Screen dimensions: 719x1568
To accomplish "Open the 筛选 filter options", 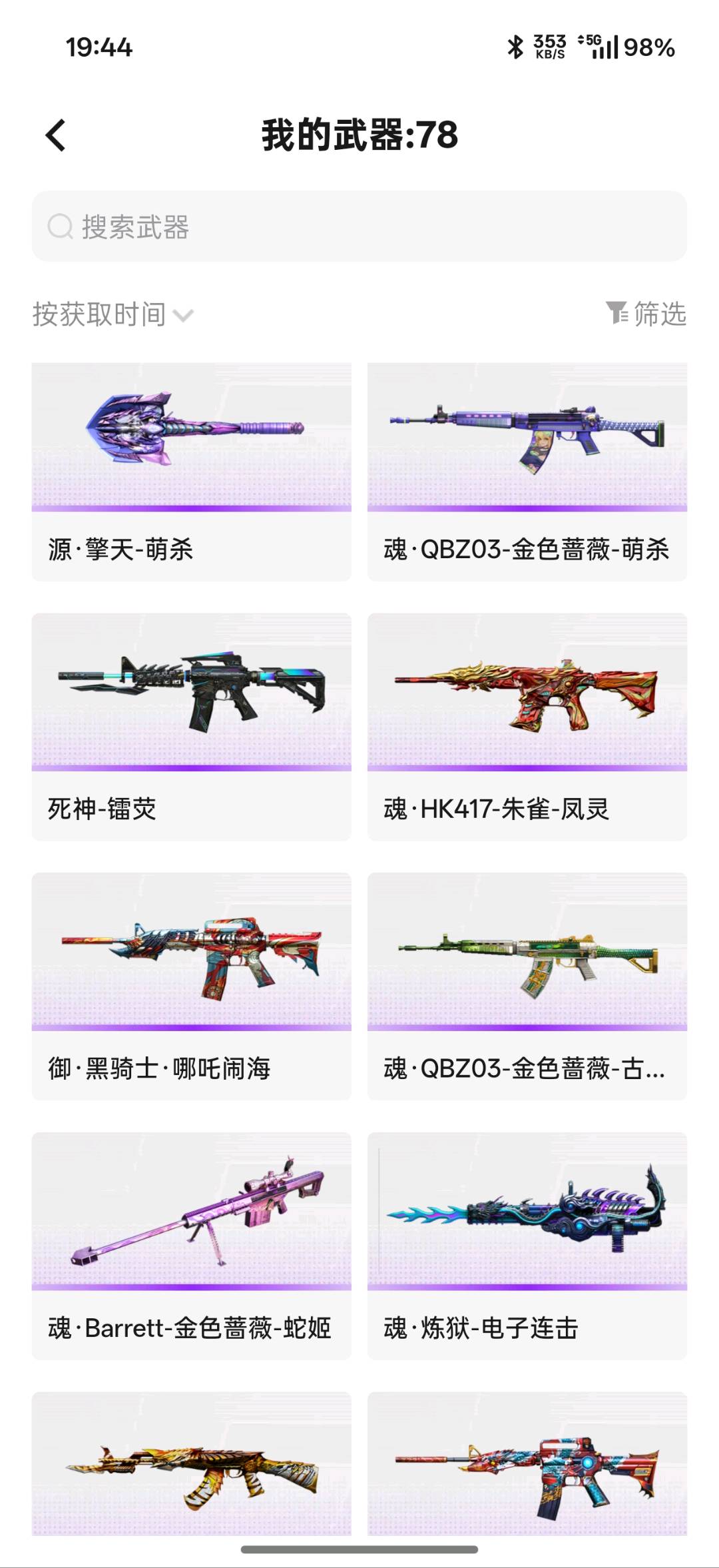I will [x=646, y=313].
